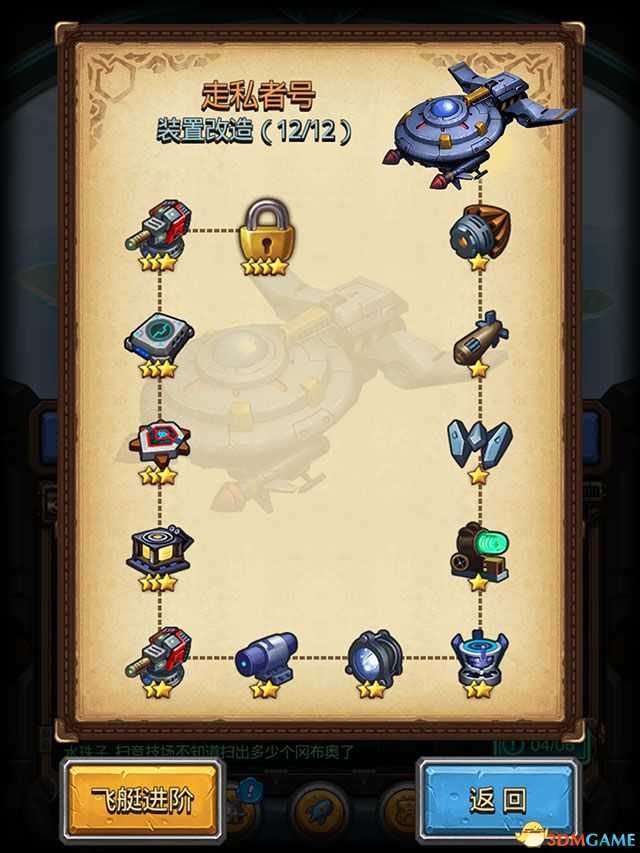Open the grey engine with orange shell
640x853 pixels.
(x=479, y=232)
